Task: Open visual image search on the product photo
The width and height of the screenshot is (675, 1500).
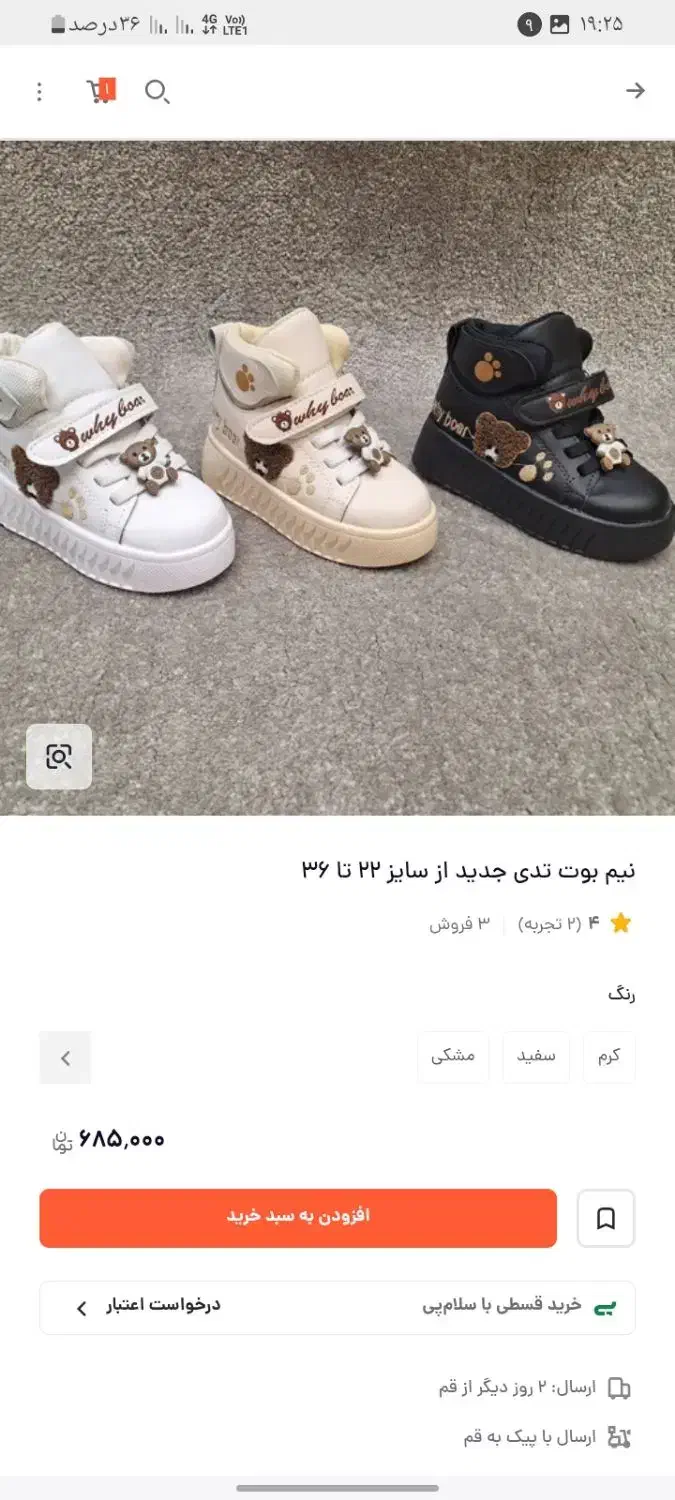Action: (59, 757)
